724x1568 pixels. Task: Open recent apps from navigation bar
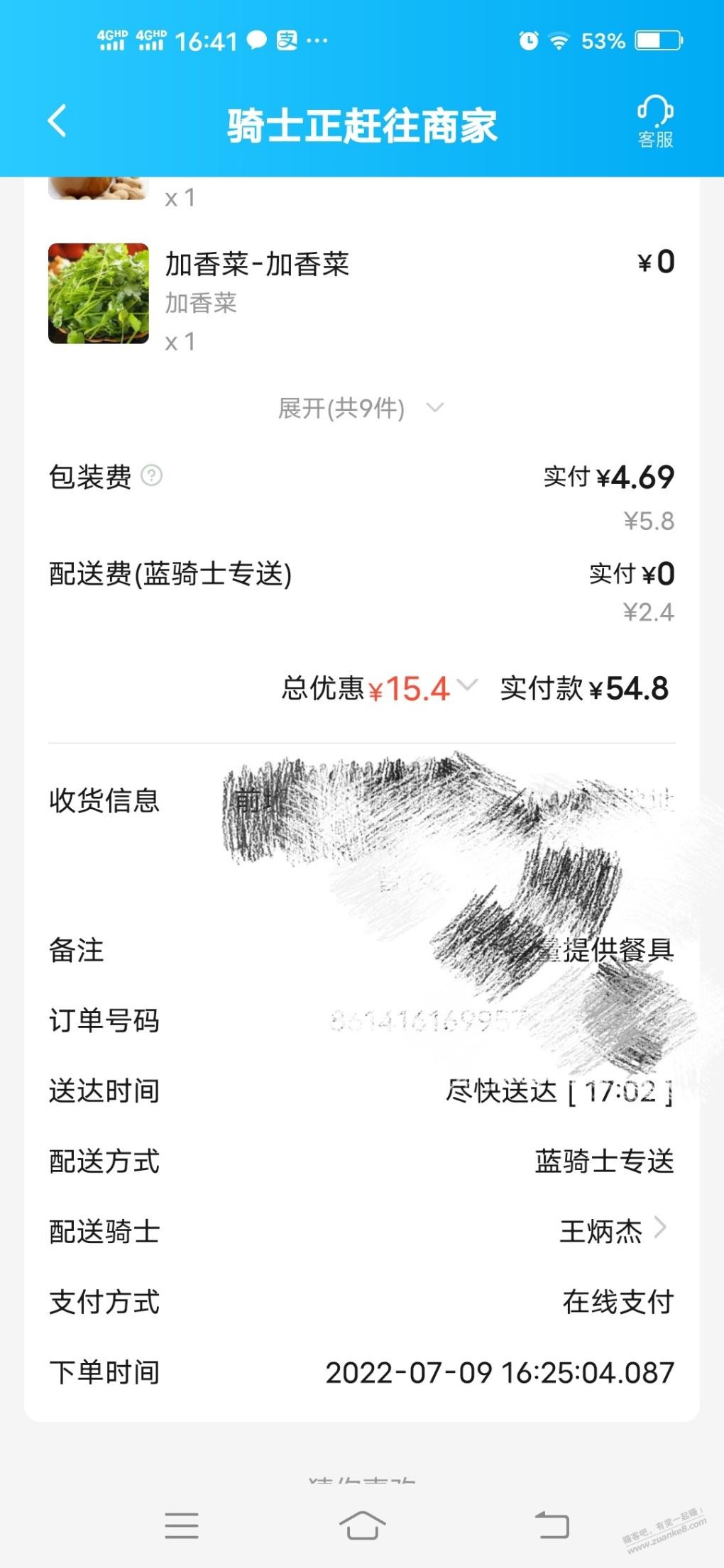tap(182, 1525)
